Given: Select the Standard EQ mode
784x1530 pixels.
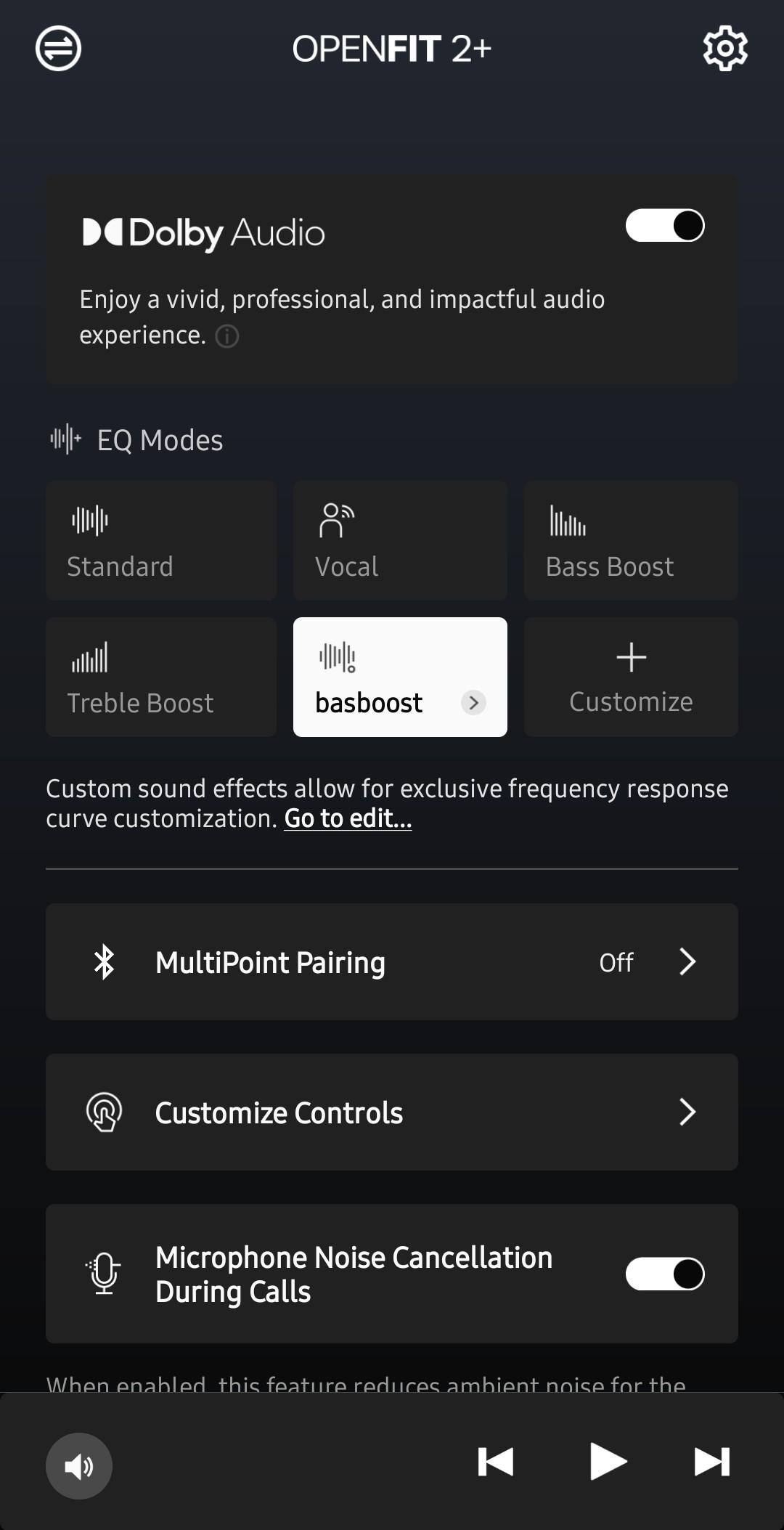Looking at the screenshot, I should click(x=160, y=540).
